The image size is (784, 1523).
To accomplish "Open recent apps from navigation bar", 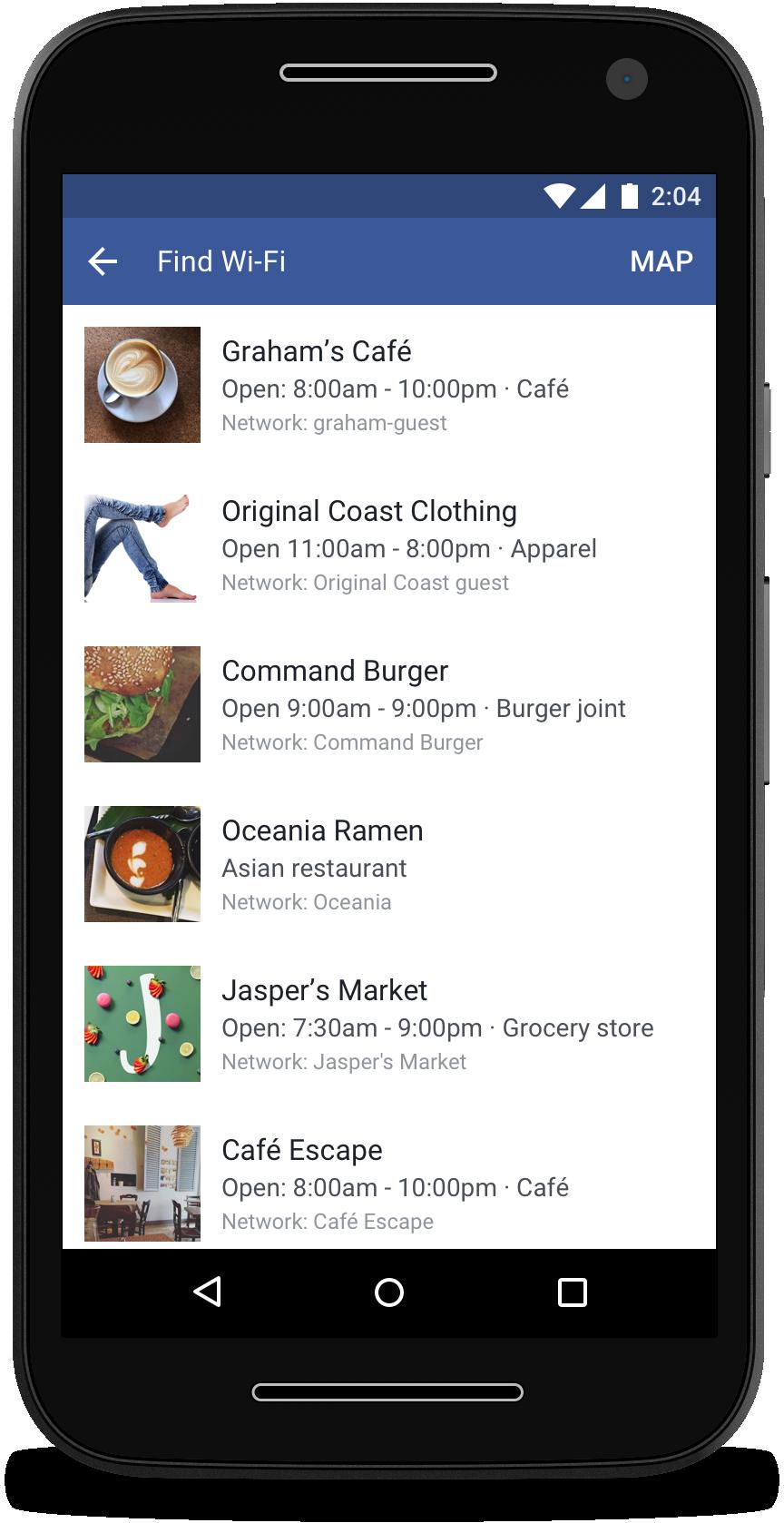I will pos(572,1292).
